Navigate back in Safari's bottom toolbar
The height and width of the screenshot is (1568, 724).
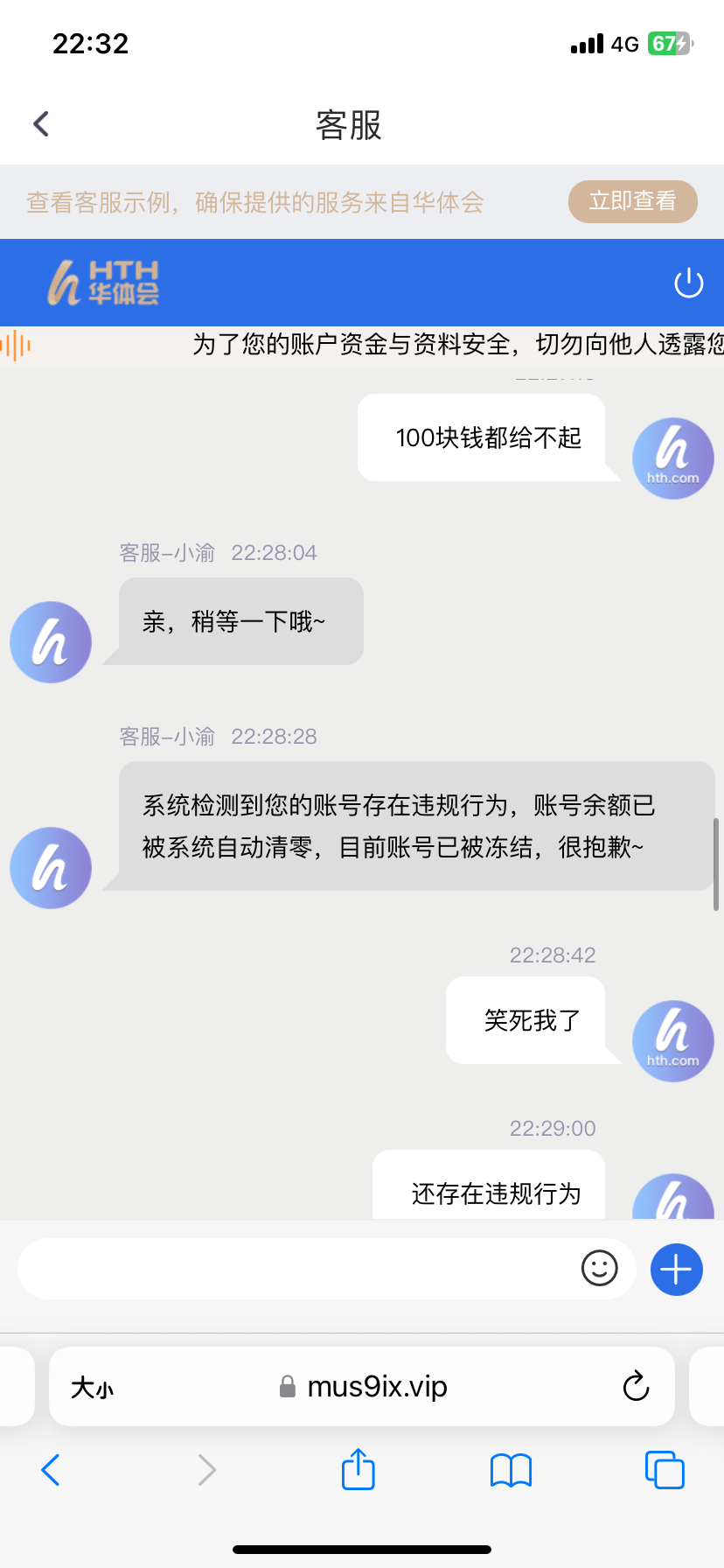[51, 1470]
